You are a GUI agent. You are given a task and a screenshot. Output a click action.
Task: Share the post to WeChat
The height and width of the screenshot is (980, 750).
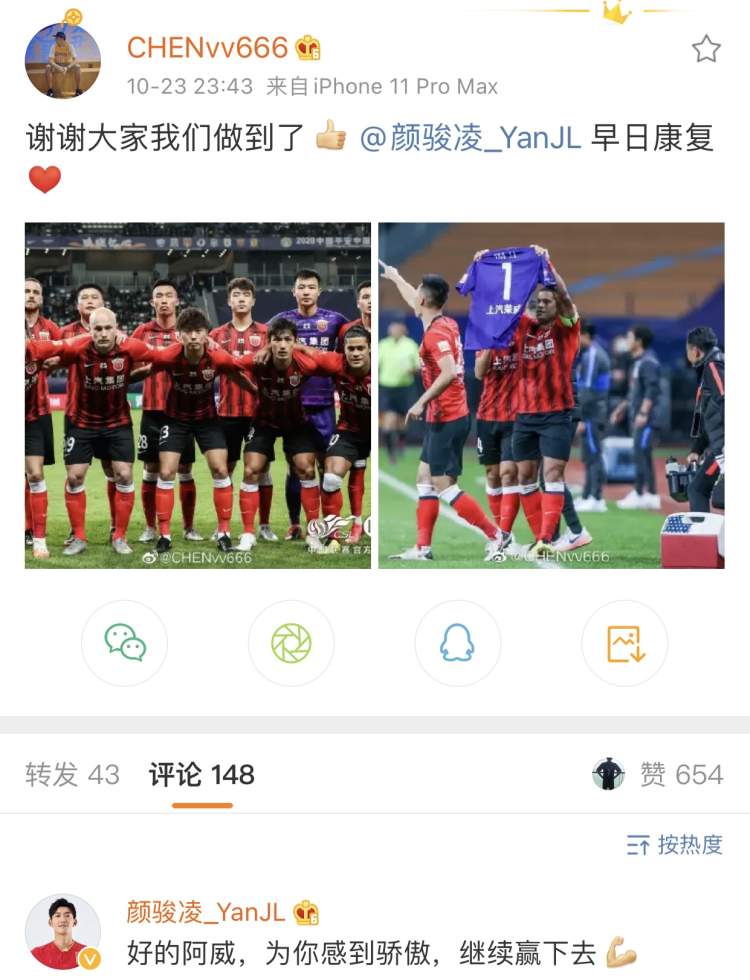(x=125, y=643)
